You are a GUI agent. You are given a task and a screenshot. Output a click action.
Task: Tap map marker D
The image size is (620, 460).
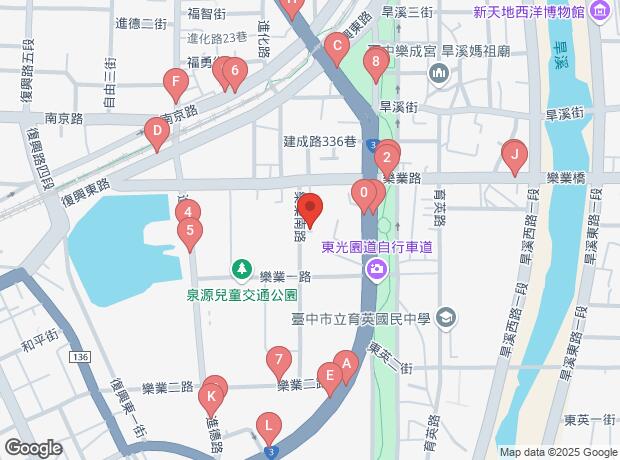156,131
